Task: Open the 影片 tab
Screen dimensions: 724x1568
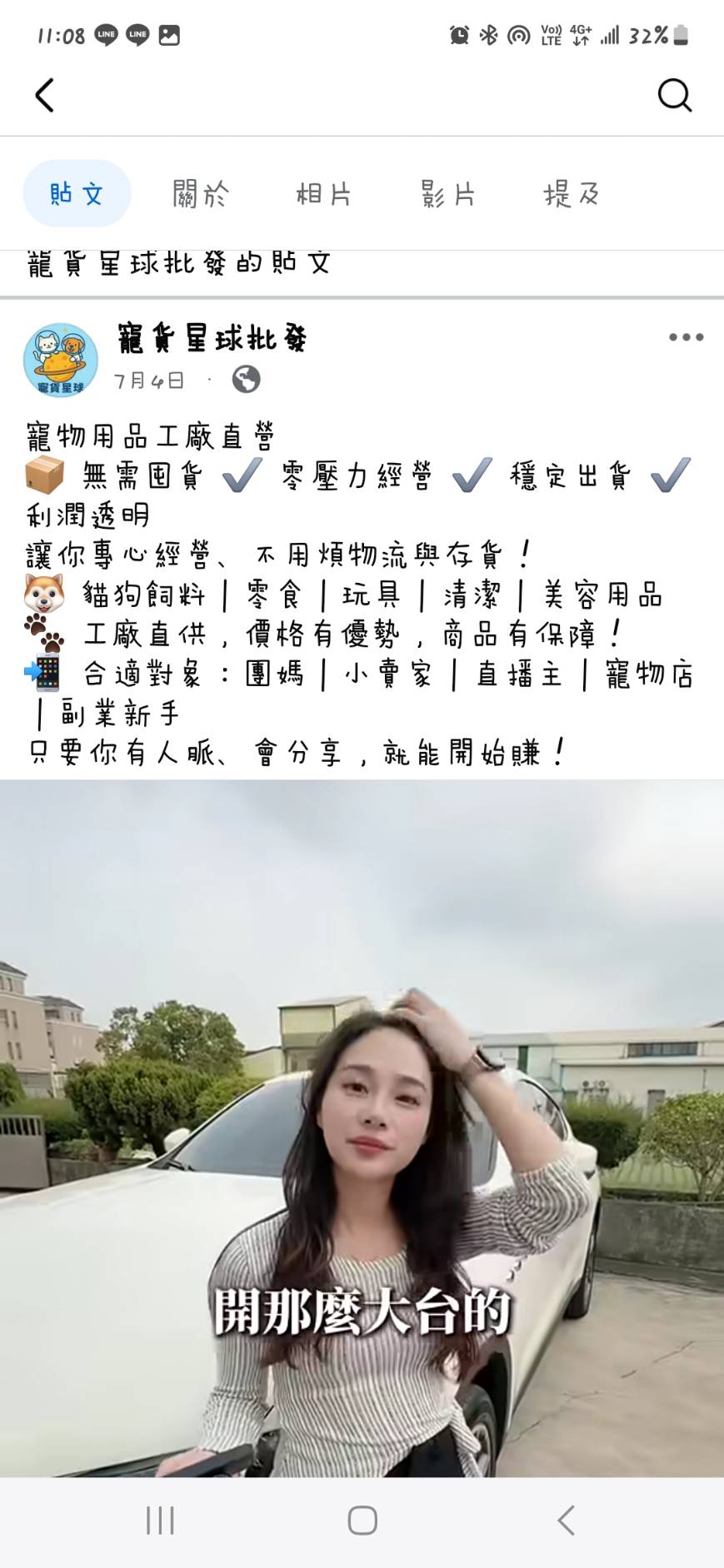Action: click(448, 194)
